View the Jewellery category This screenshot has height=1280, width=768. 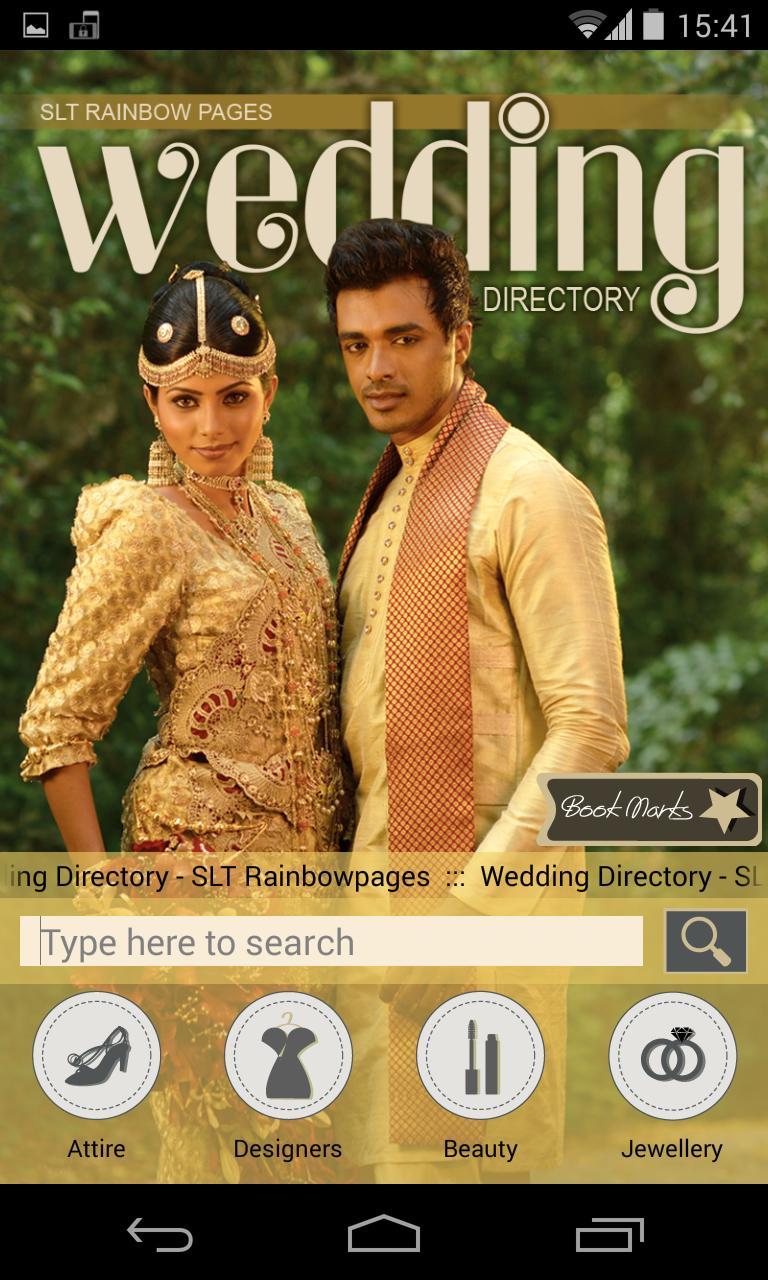672,1056
